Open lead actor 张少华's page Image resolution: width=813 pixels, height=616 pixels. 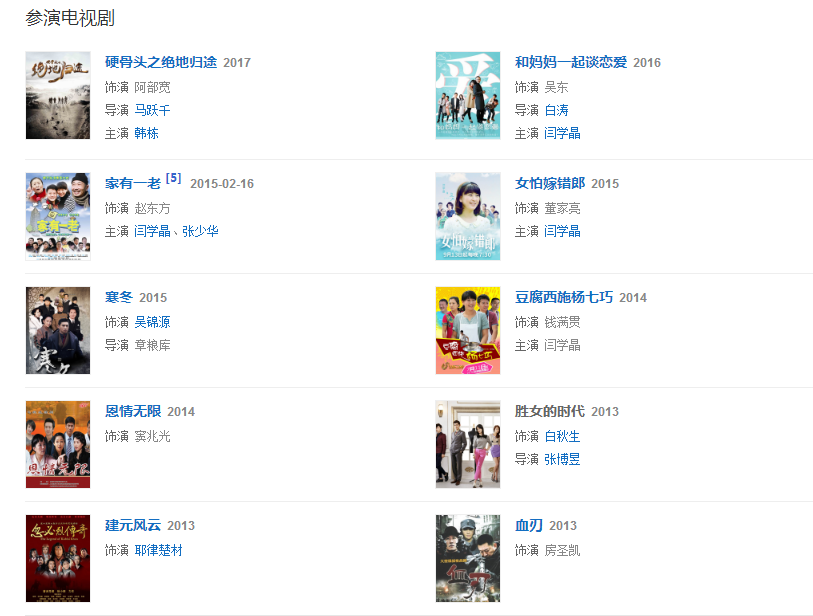(200, 231)
